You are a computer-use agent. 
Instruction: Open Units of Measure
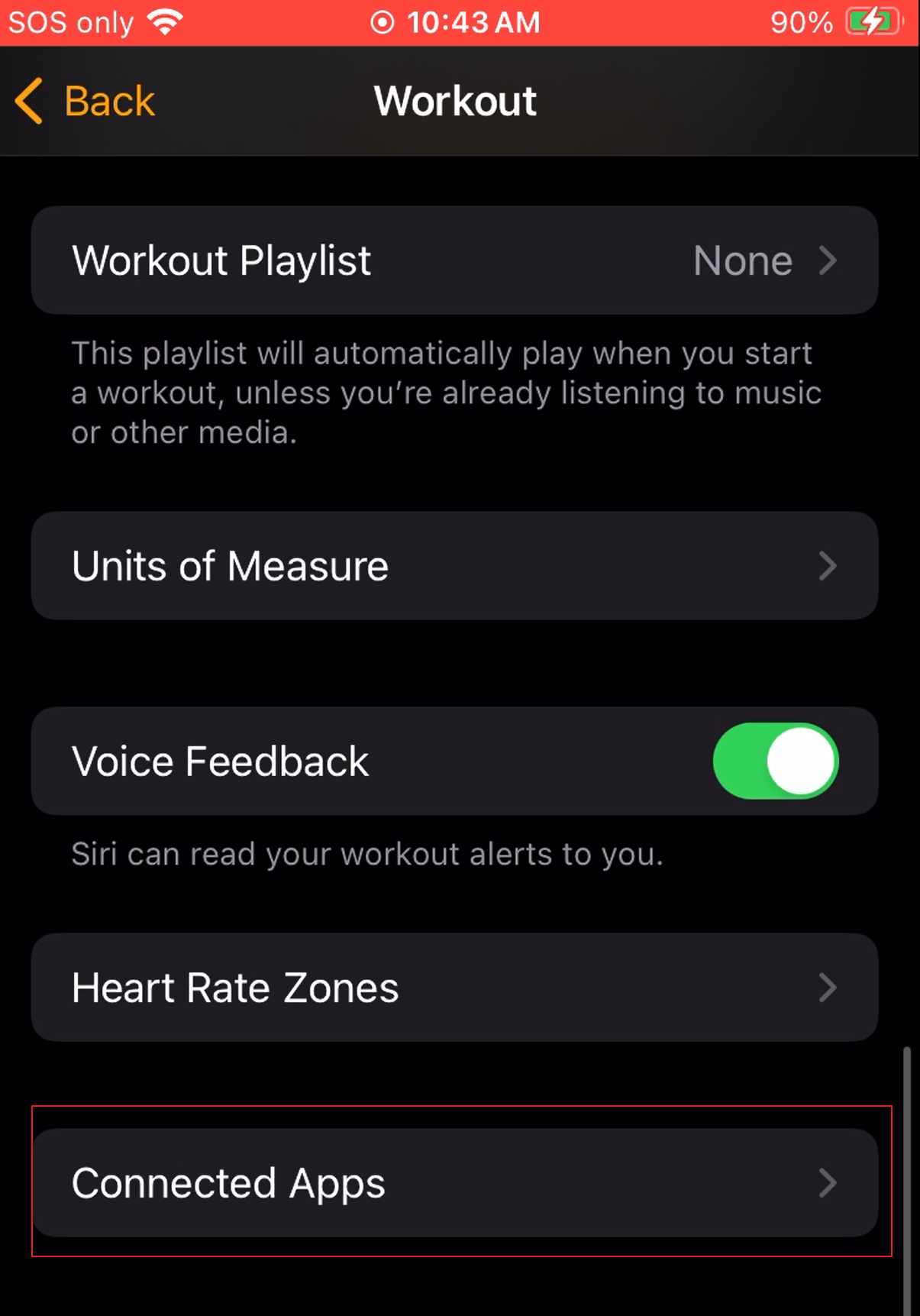(454, 566)
